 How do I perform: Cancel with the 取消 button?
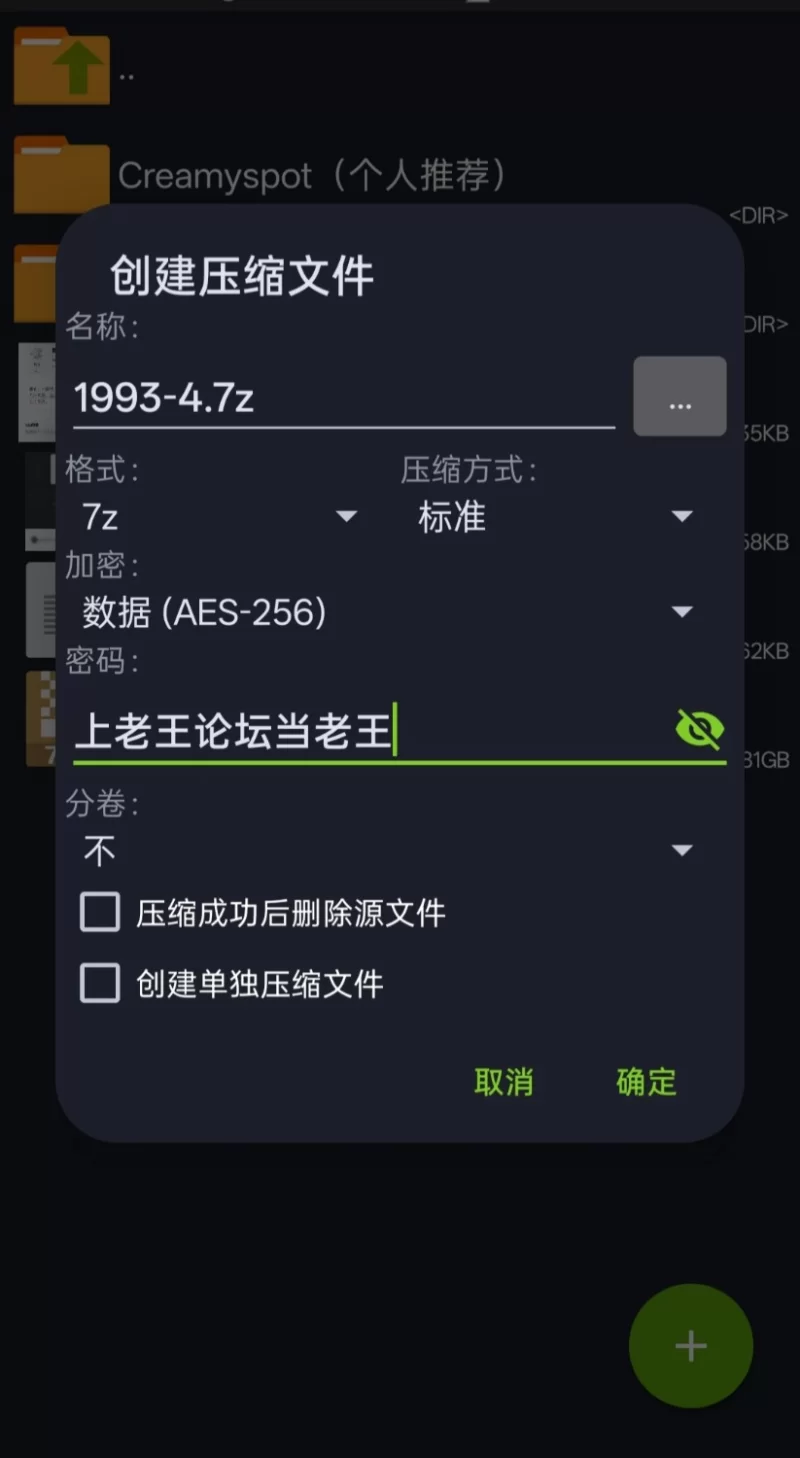pyautogui.click(x=504, y=1082)
